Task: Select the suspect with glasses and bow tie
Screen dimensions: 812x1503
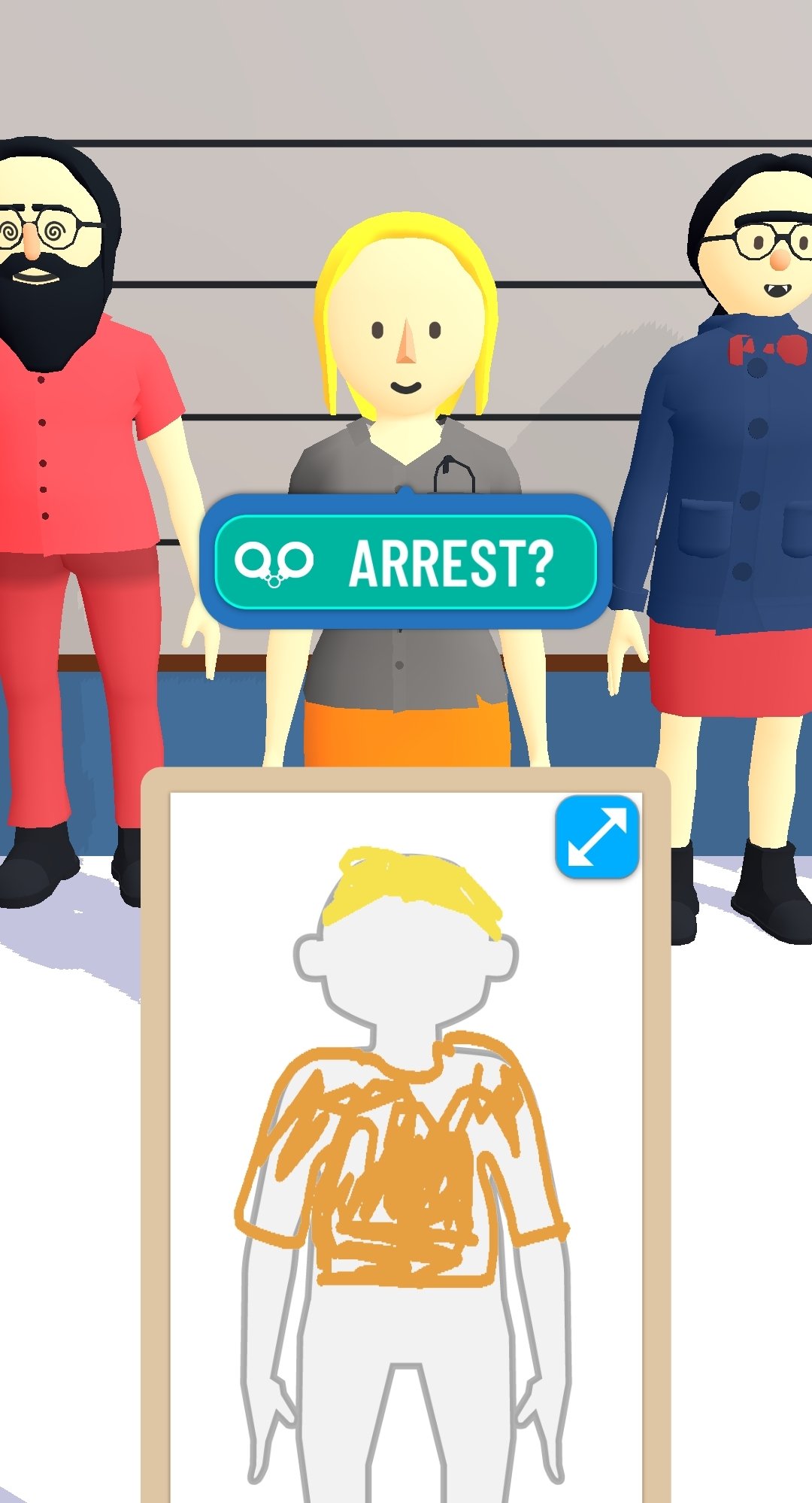Action: point(722,542)
